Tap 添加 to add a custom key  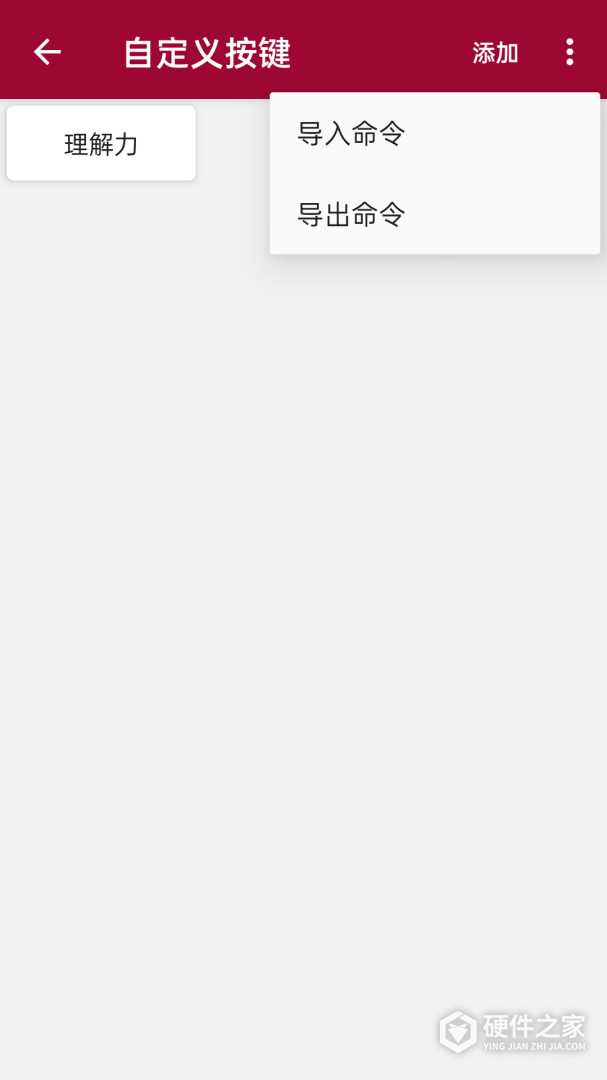495,53
